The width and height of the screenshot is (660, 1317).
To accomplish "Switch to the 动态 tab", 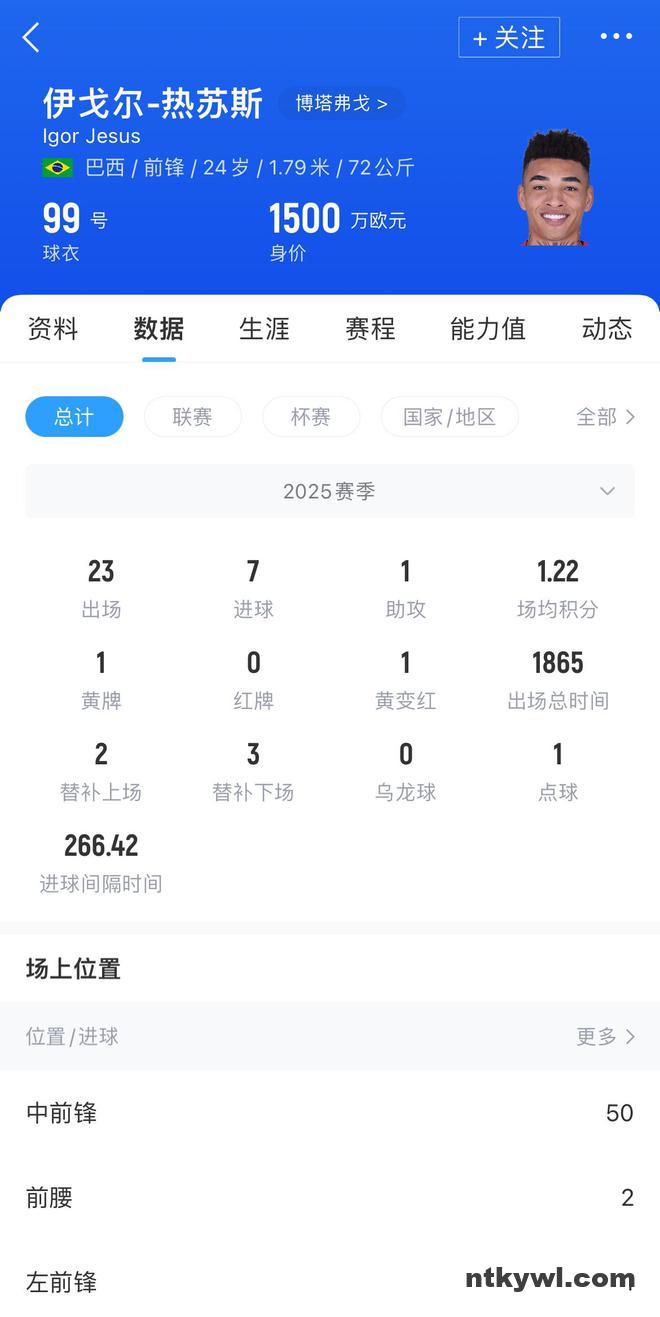I will [x=606, y=329].
